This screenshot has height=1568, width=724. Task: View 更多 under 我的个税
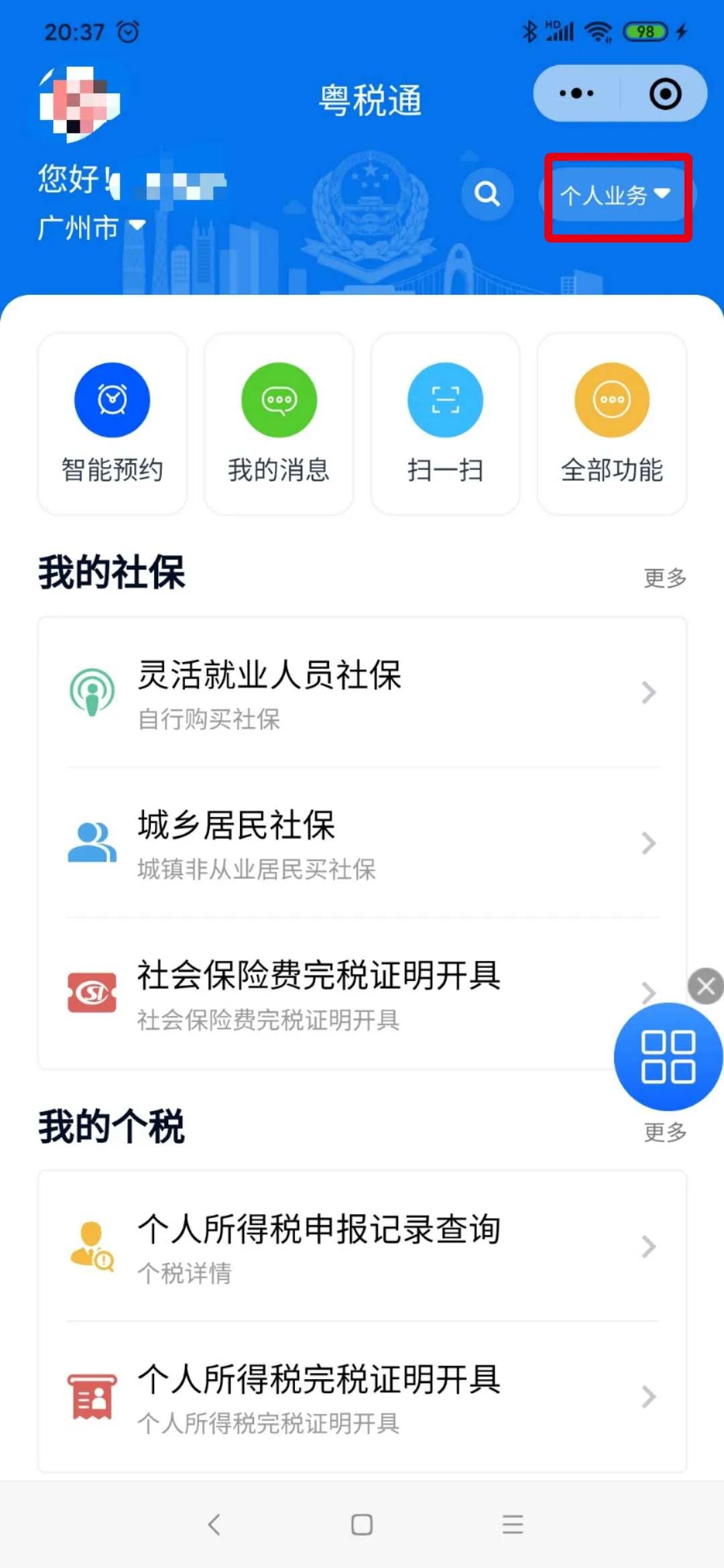665,1132
